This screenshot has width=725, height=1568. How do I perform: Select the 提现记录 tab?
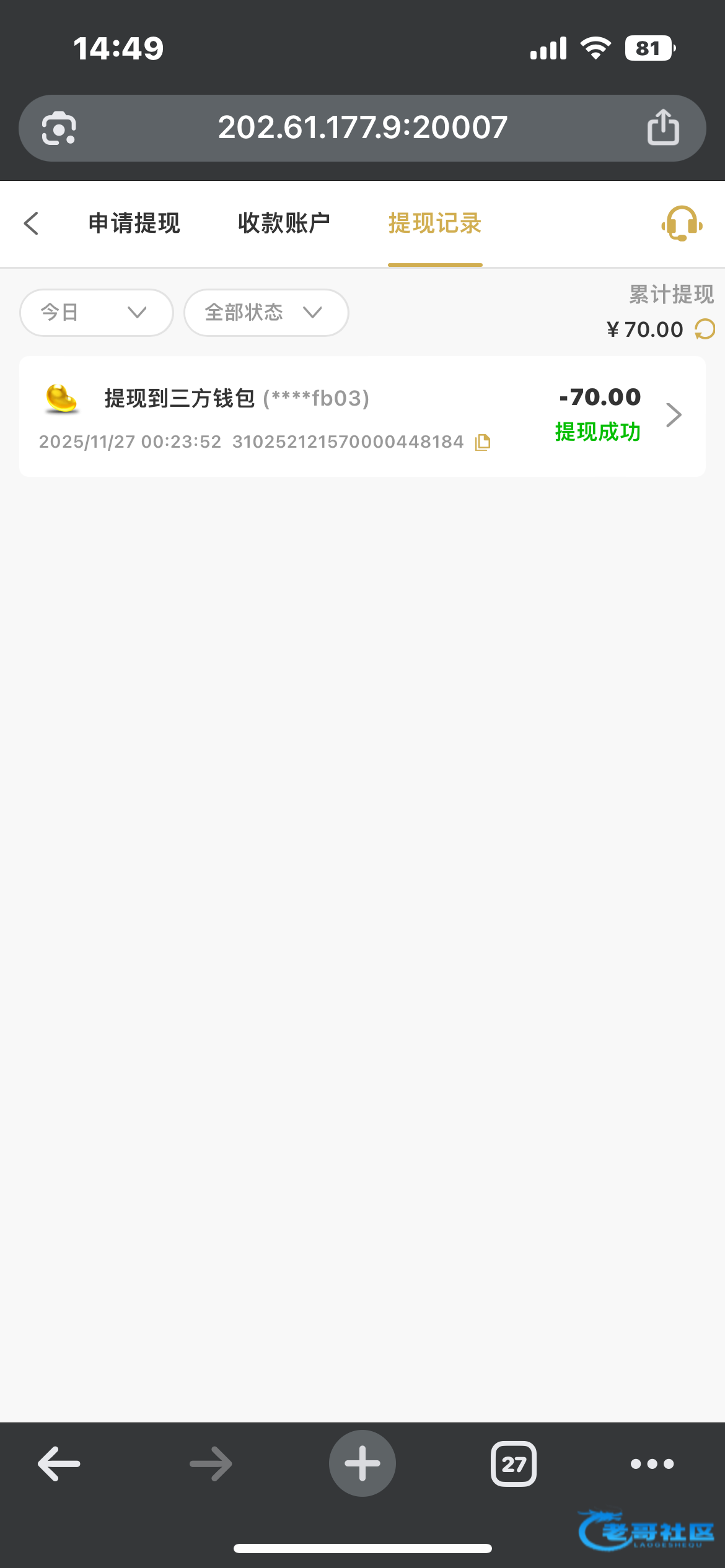click(435, 224)
